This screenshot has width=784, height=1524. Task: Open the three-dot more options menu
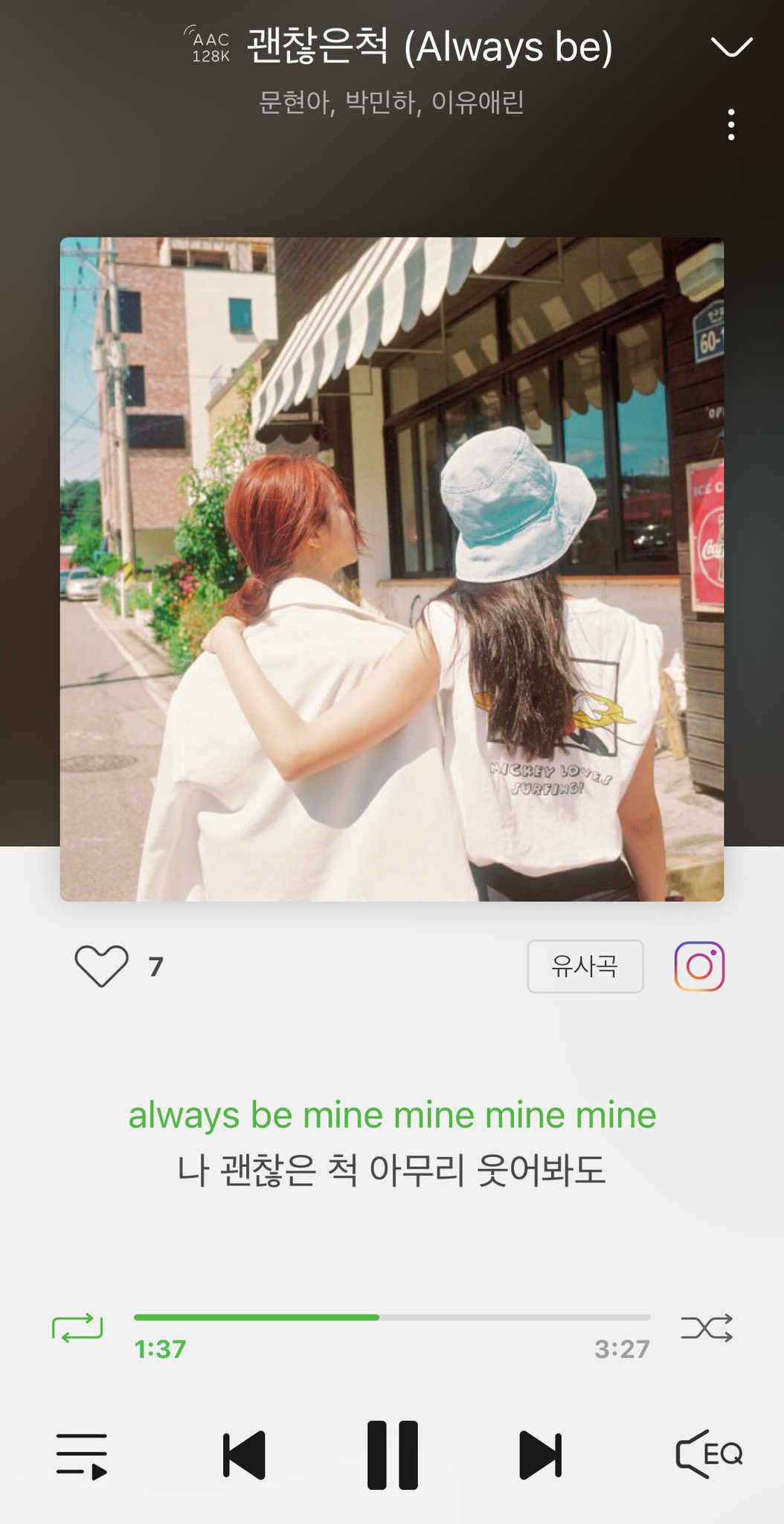[x=732, y=124]
